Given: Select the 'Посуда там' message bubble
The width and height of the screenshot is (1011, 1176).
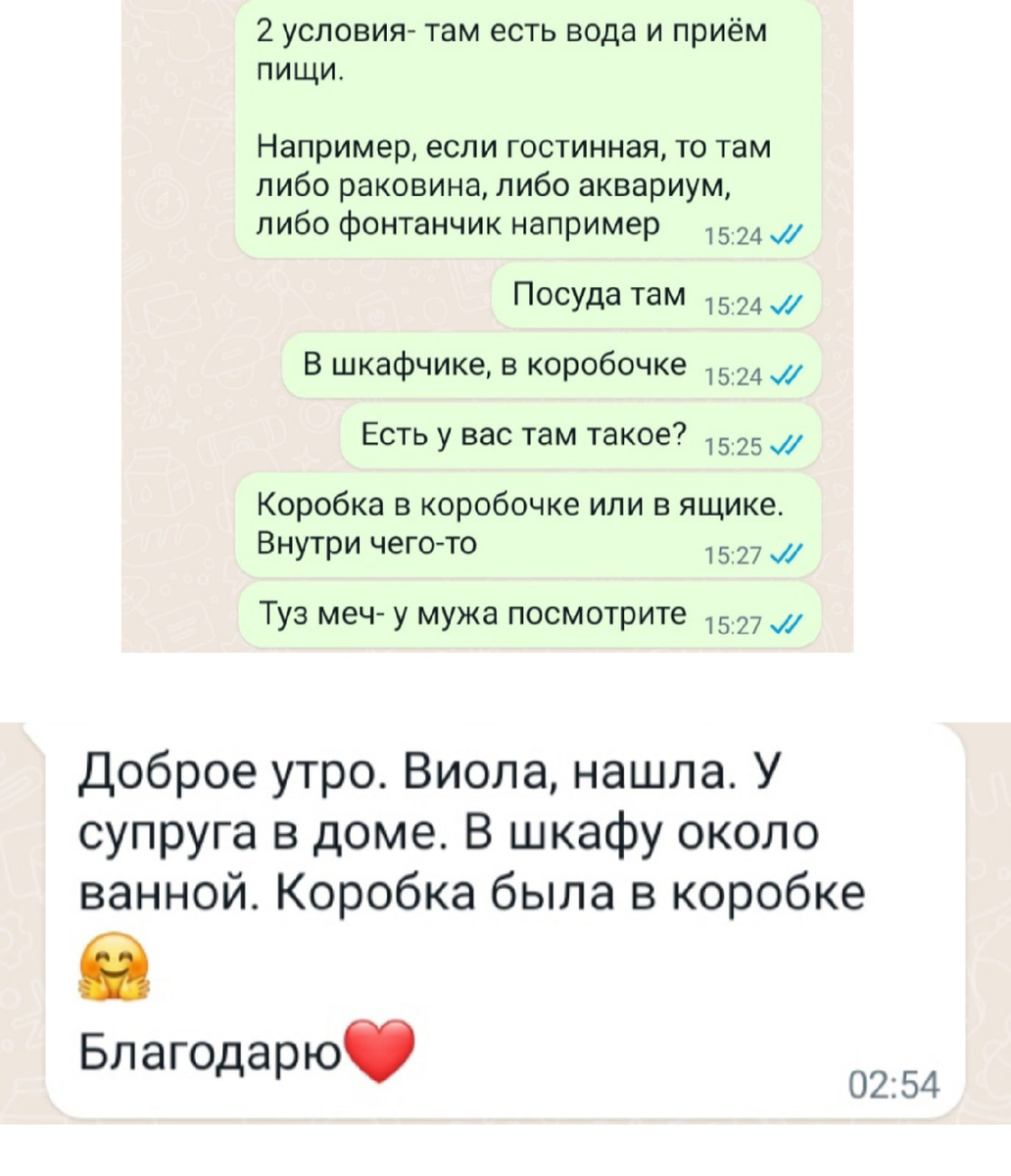Looking at the screenshot, I should (656, 297).
